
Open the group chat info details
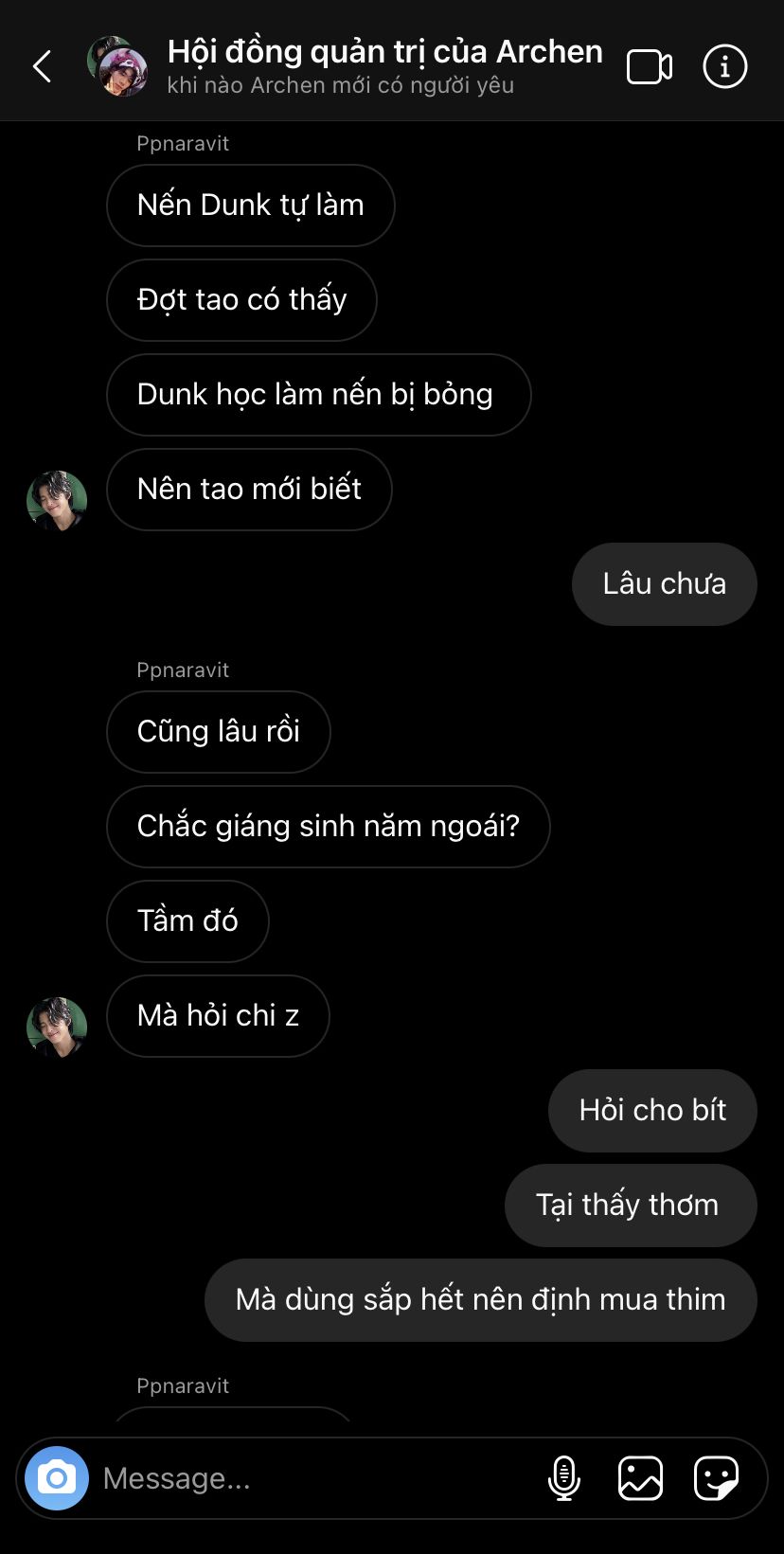725,66
